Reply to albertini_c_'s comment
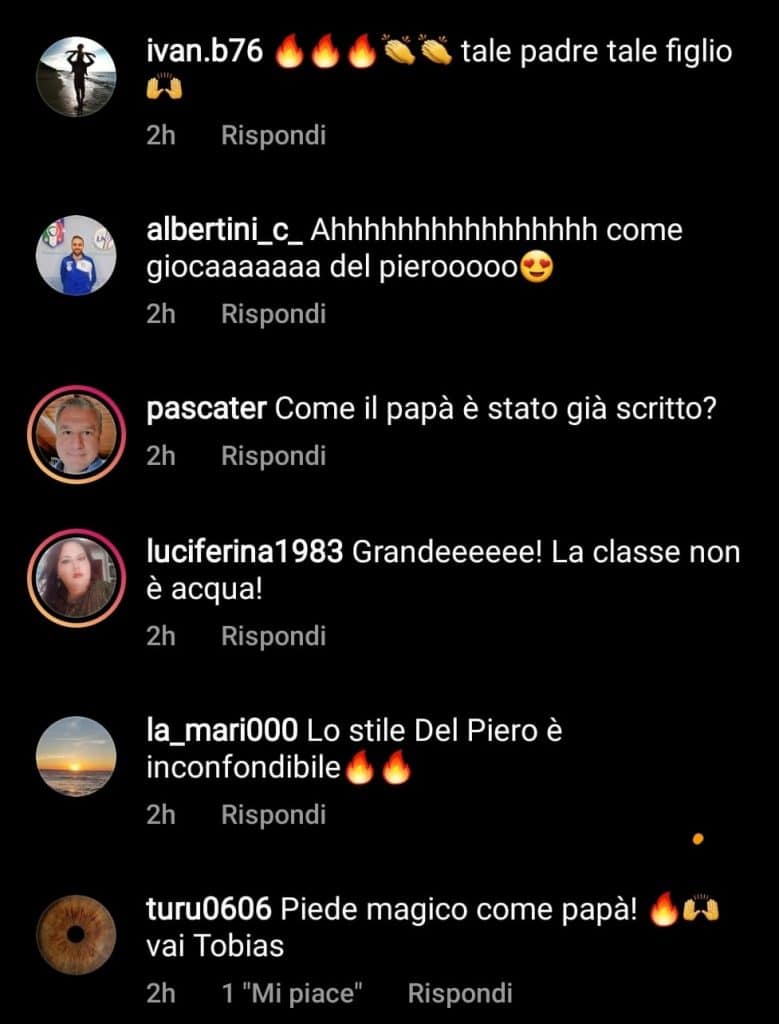 273,314
